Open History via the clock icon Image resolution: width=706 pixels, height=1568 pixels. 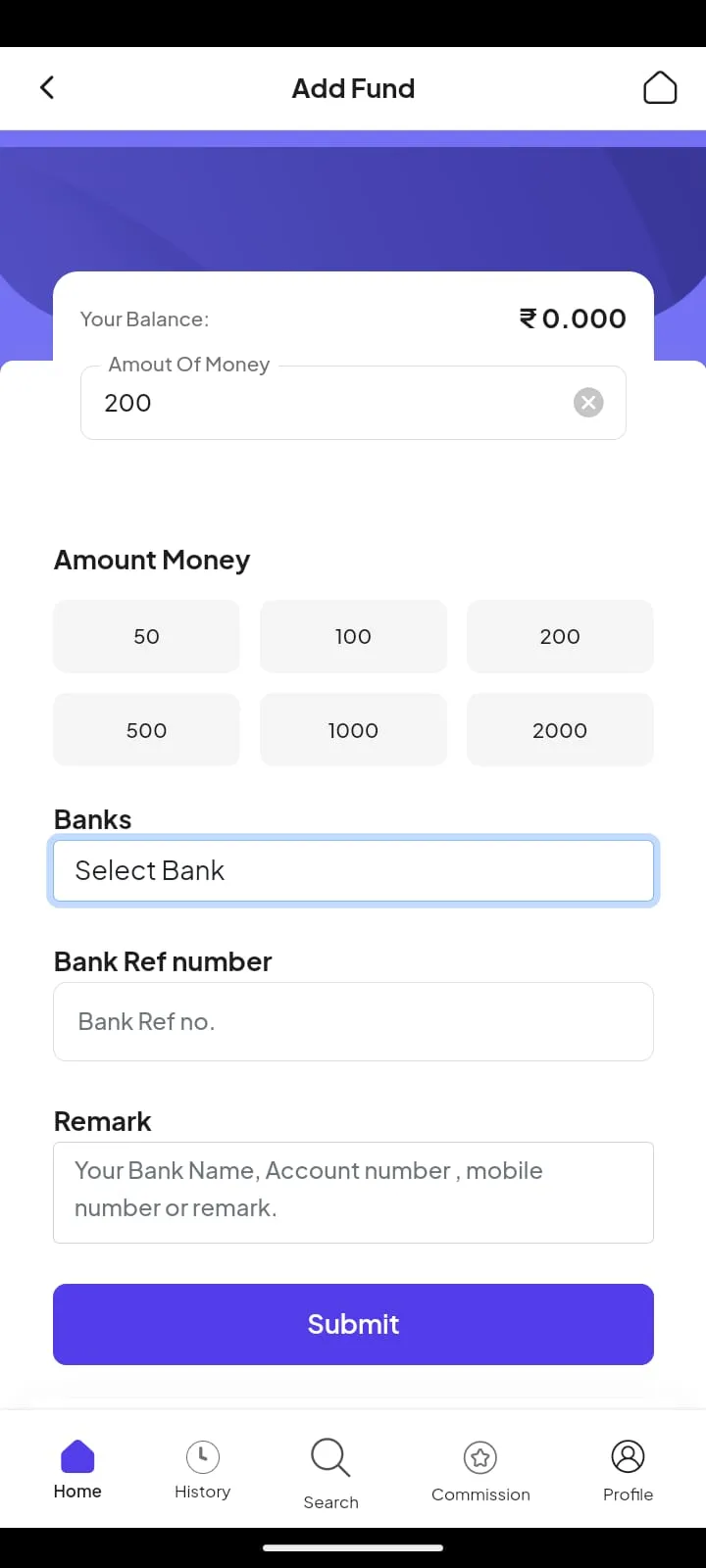point(202,1459)
